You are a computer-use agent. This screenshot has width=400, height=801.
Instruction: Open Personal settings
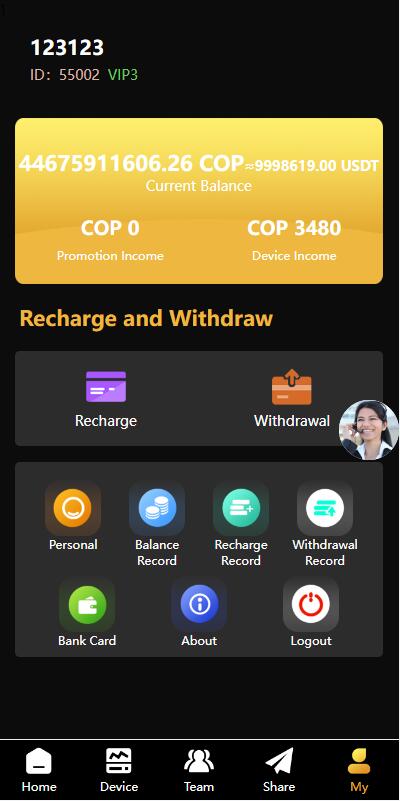click(73, 517)
